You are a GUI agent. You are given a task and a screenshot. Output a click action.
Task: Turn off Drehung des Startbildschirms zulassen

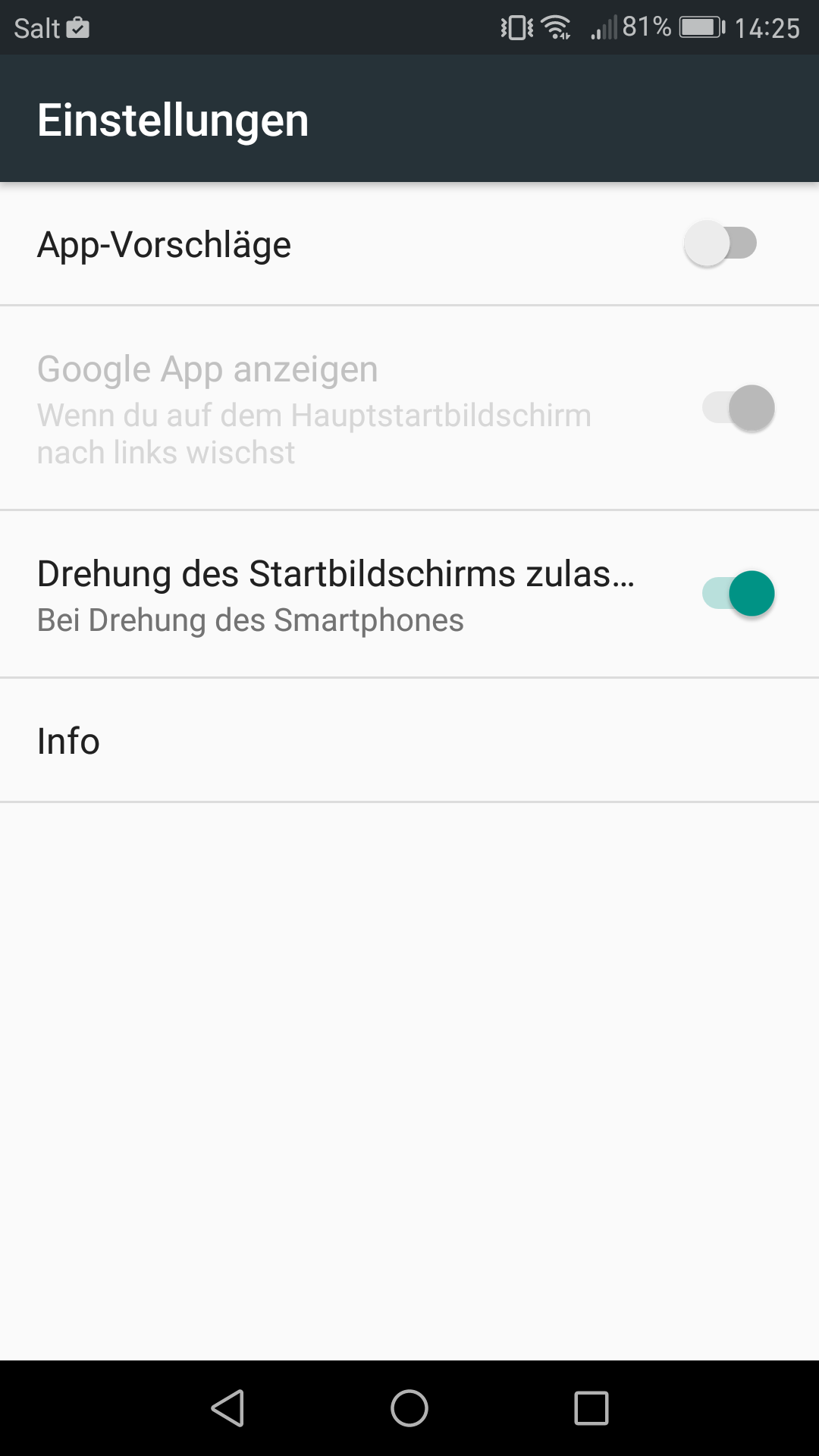(739, 593)
